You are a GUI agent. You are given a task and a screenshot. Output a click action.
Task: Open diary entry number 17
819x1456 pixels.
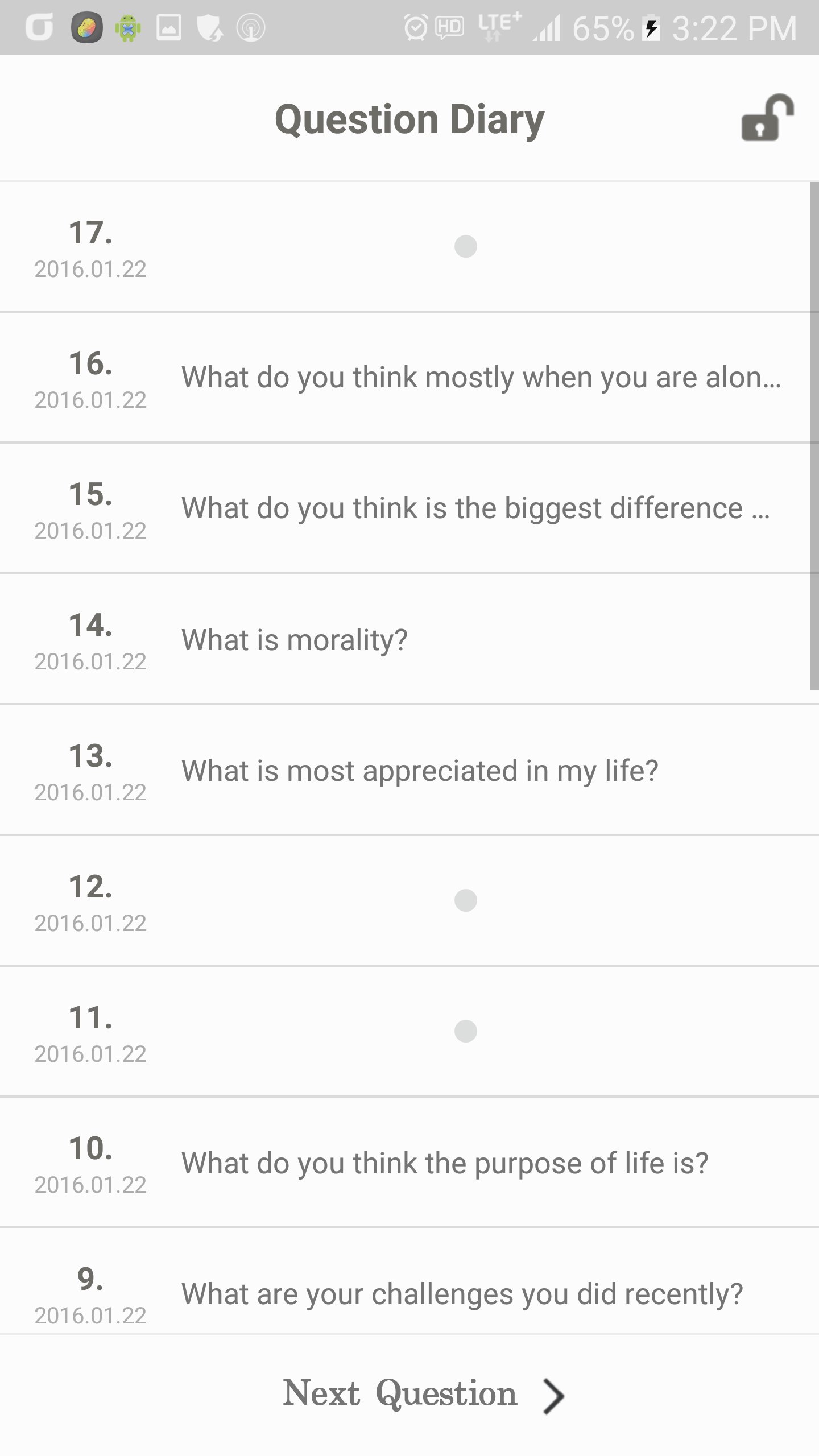coord(409,247)
